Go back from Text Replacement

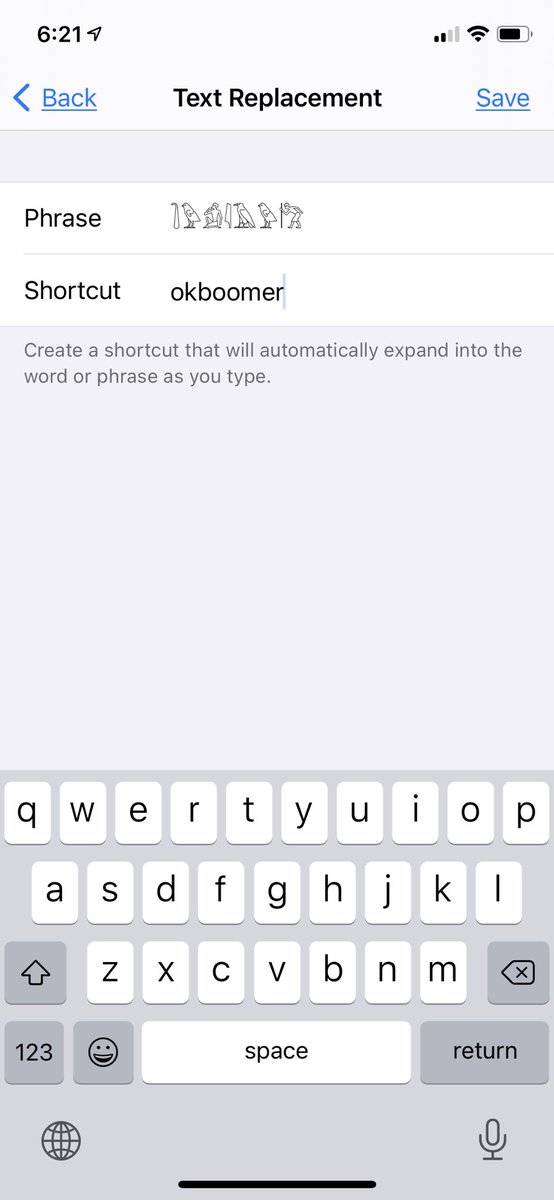pyautogui.click(x=55, y=98)
